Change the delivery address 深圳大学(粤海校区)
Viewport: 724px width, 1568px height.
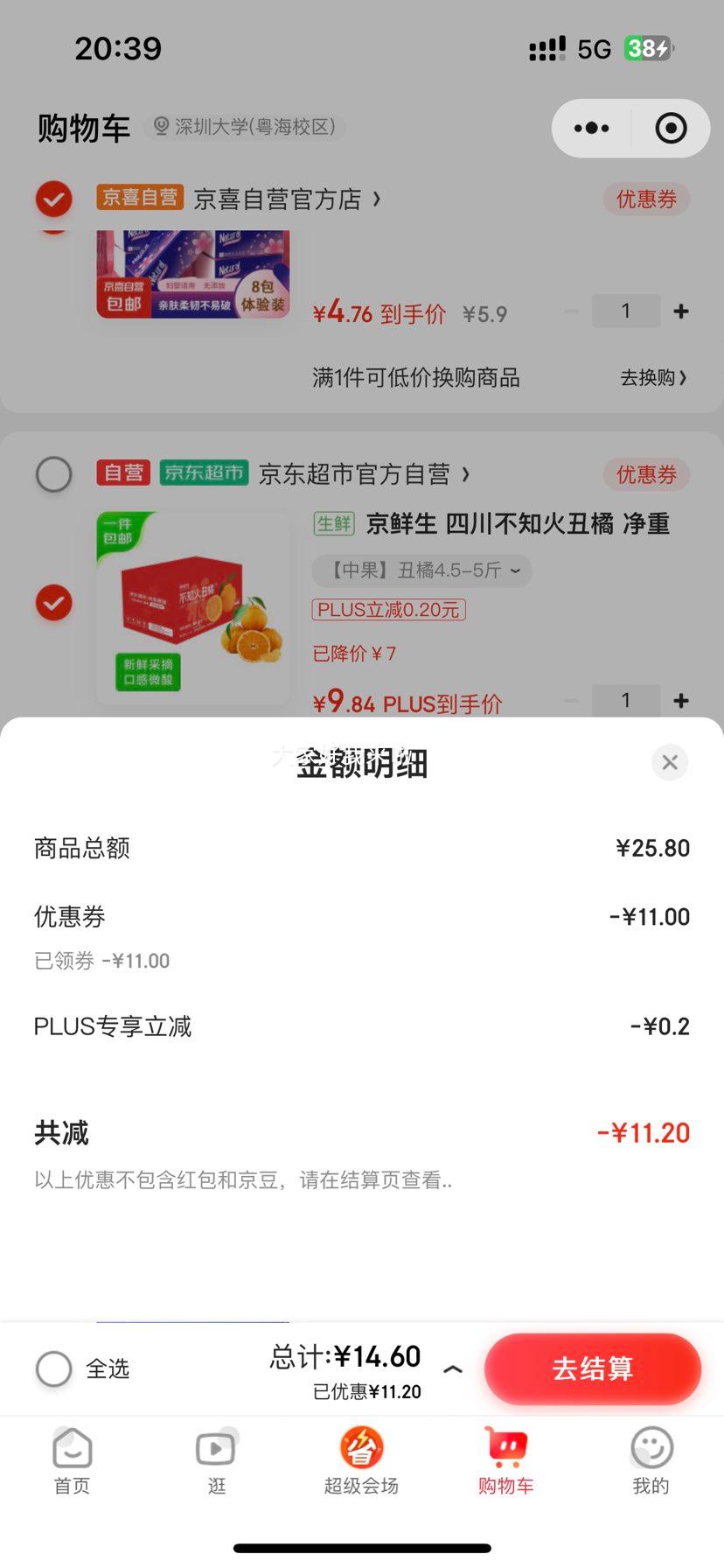pos(245,127)
